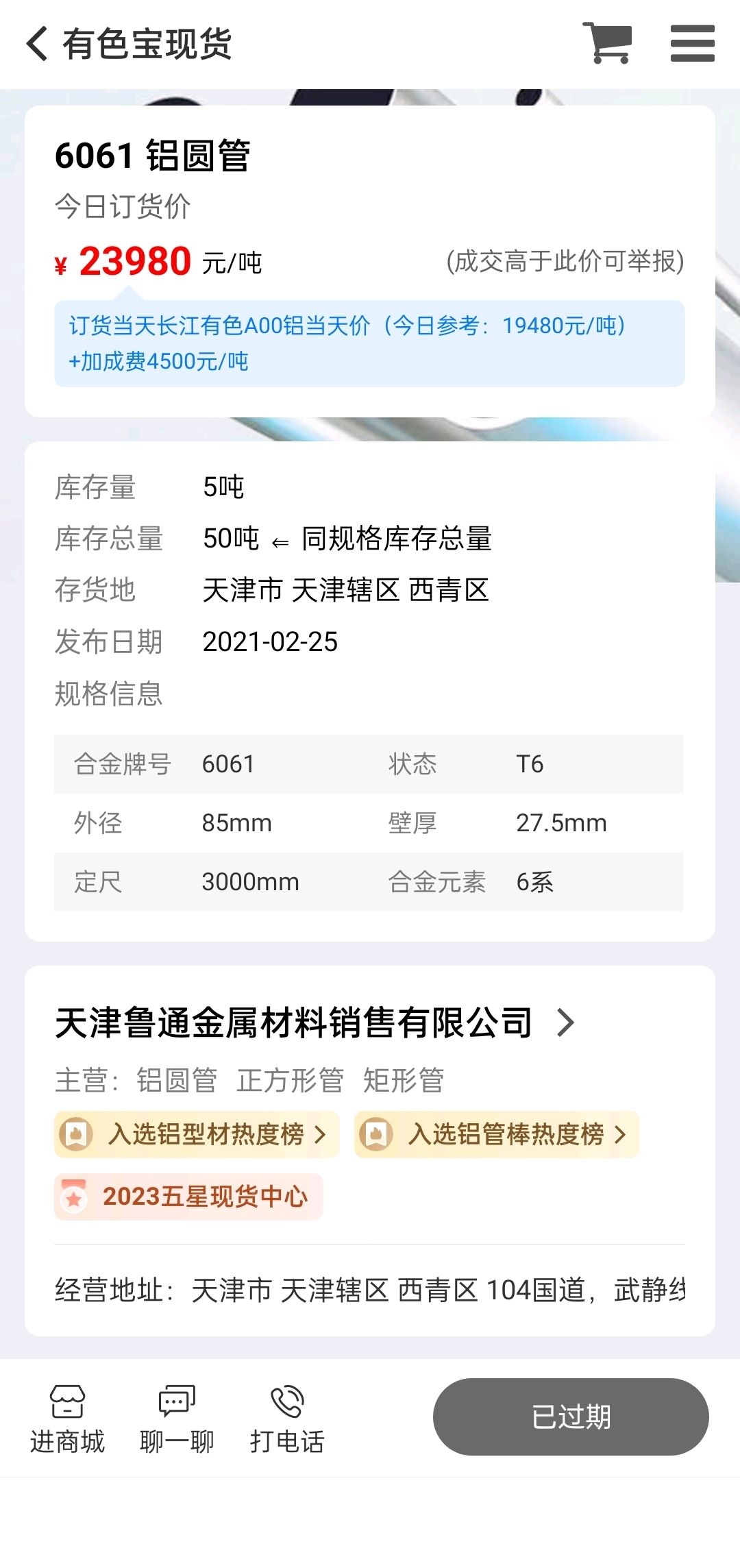Open 天津鲁通金属材料销售有限公司 company page

tap(314, 1022)
